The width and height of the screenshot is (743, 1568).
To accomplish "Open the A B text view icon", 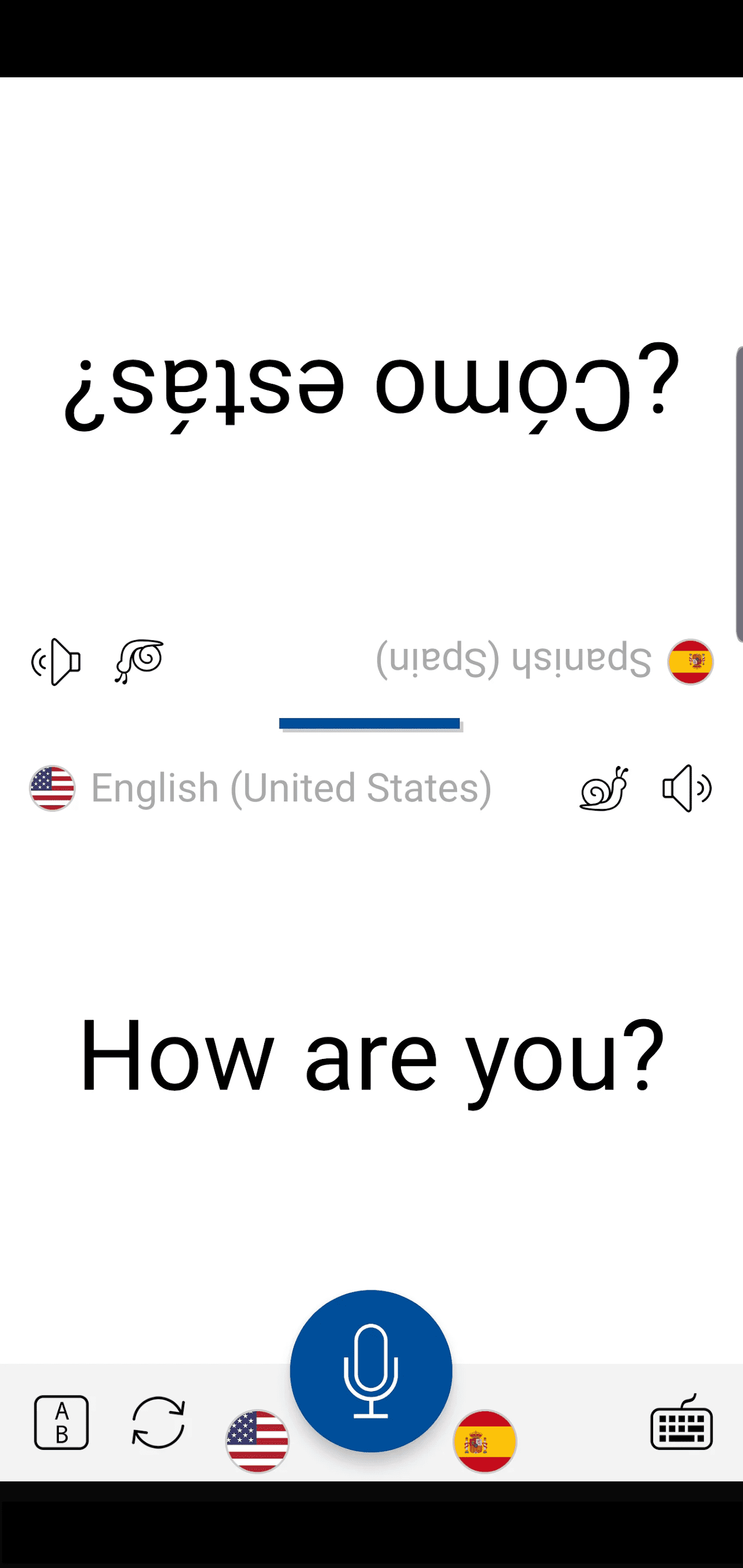I will tap(62, 1423).
